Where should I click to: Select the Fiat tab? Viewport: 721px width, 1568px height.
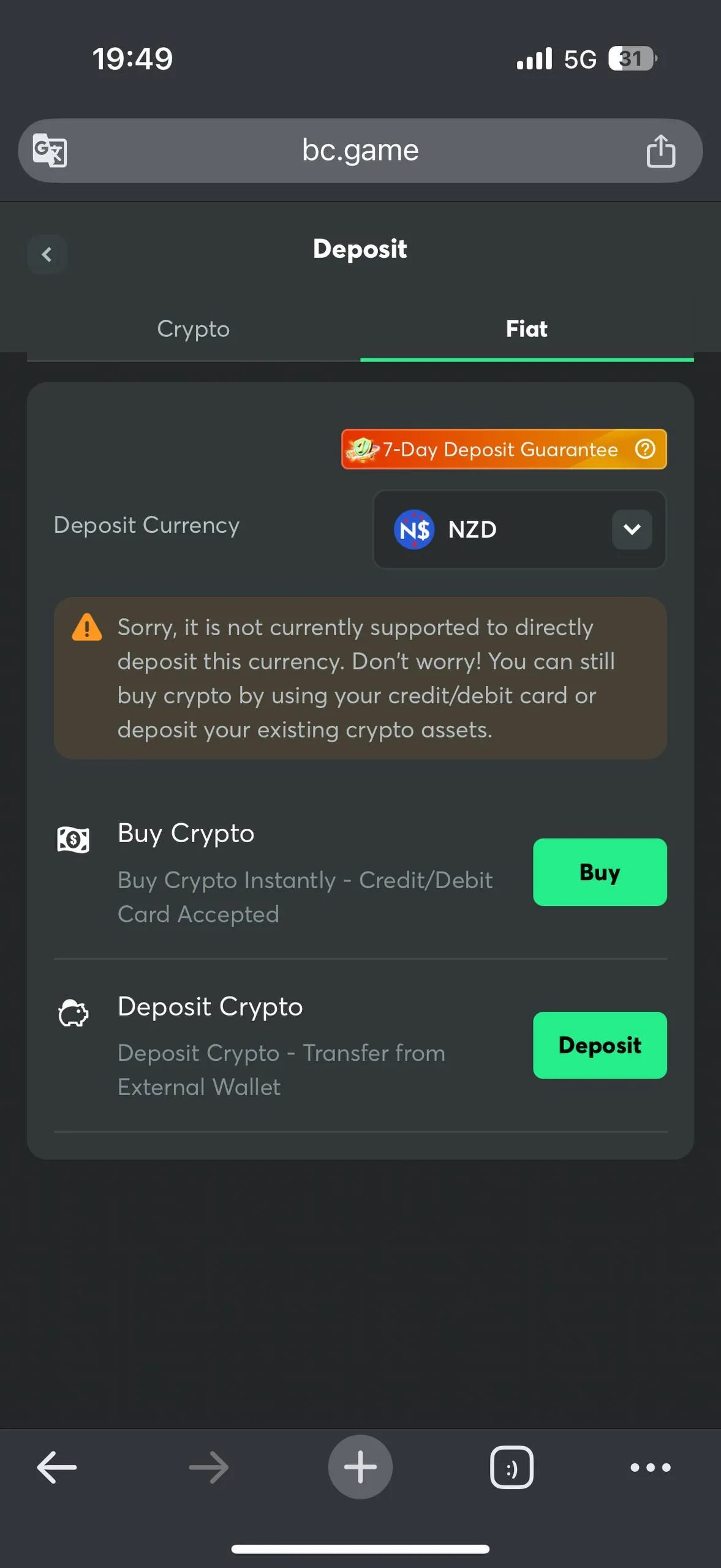[x=527, y=330]
